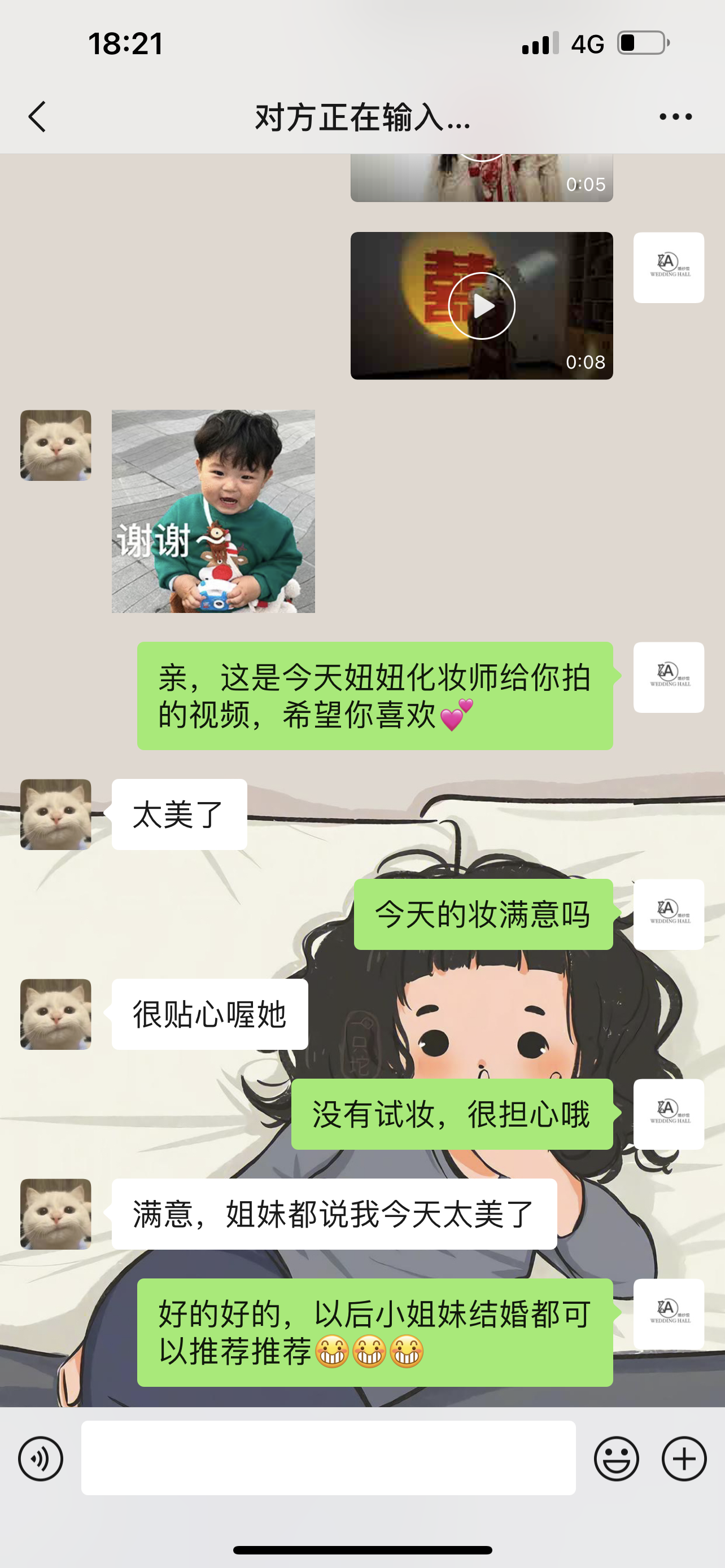
Task: Focus the message text field
Action: point(329,1458)
